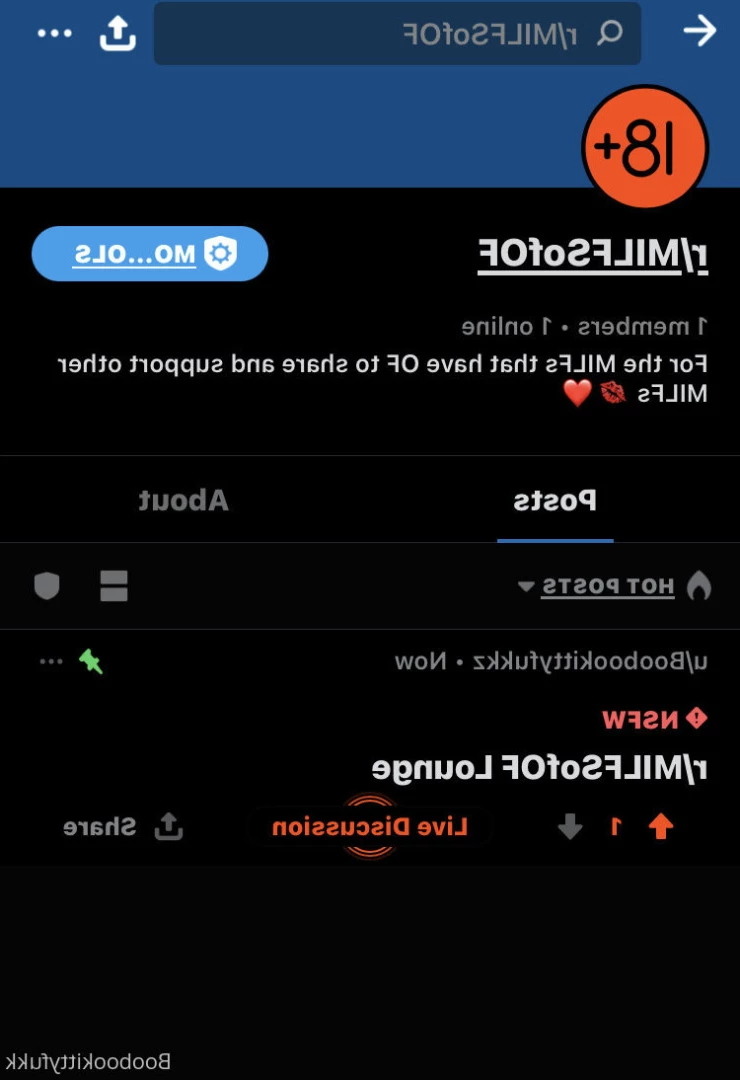The image size is (740, 1080).
Task: Upvote the Lounge post
Action: pos(661,827)
